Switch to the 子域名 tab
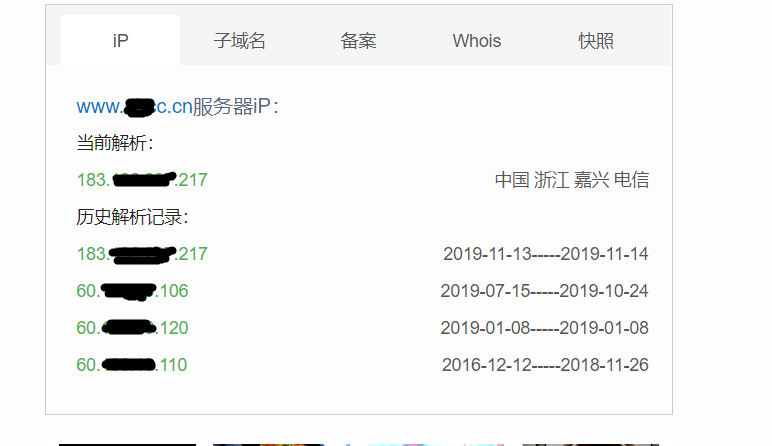This screenshot has height=446, width=772. point(240,41)
